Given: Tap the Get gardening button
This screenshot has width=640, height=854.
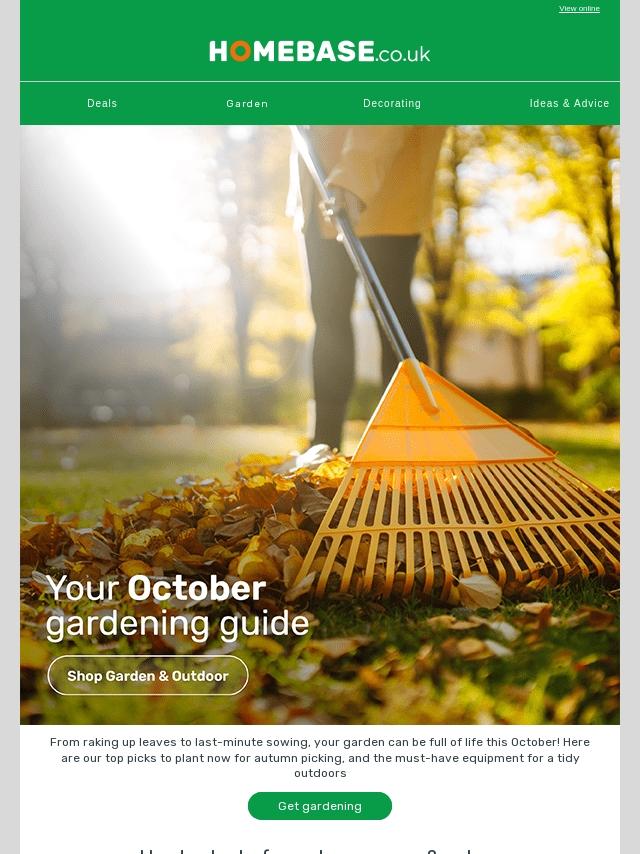Looking at the screenshot, I should pyautogui.click(x=320, y=806).
